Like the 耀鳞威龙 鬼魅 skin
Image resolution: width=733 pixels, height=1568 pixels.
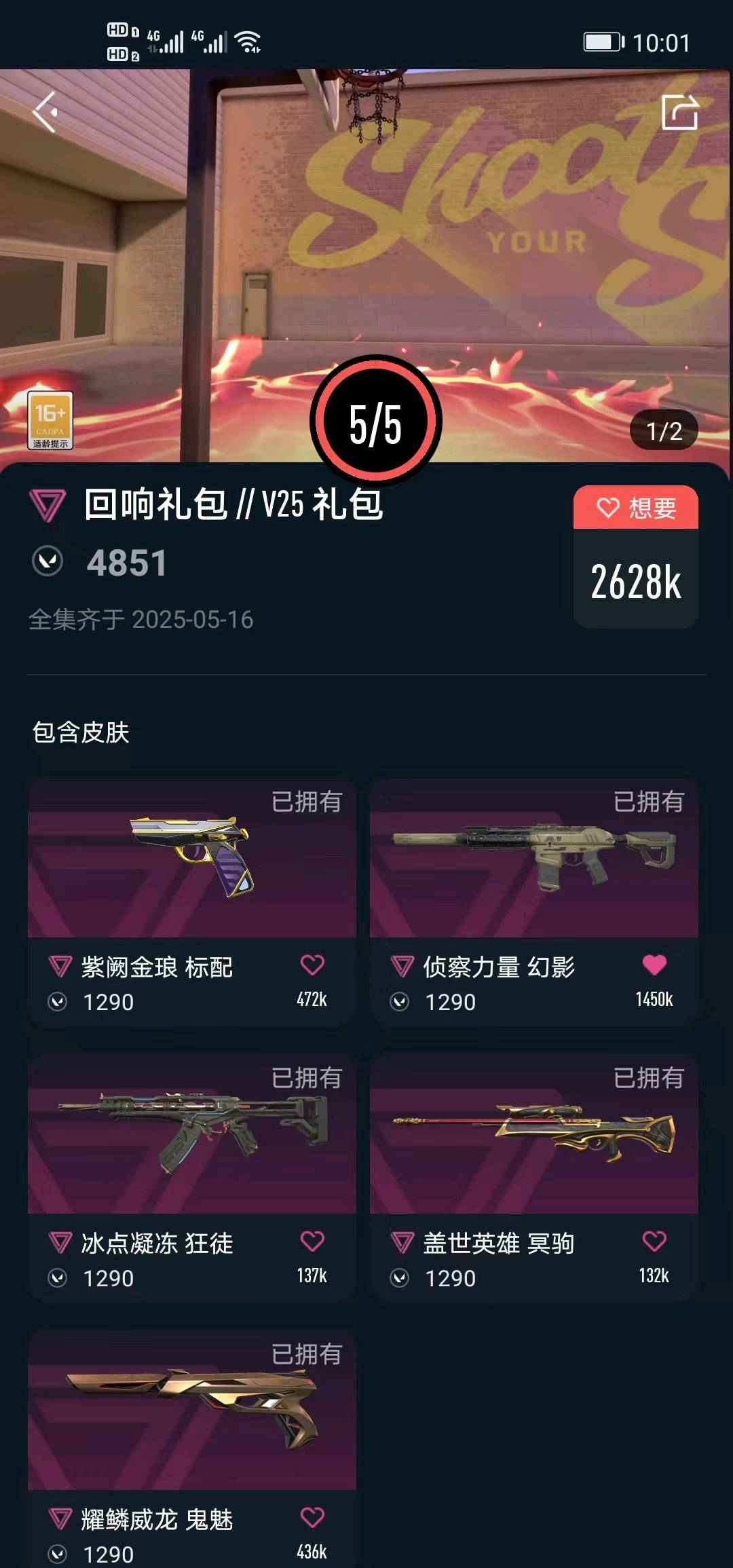(312, 1517)
